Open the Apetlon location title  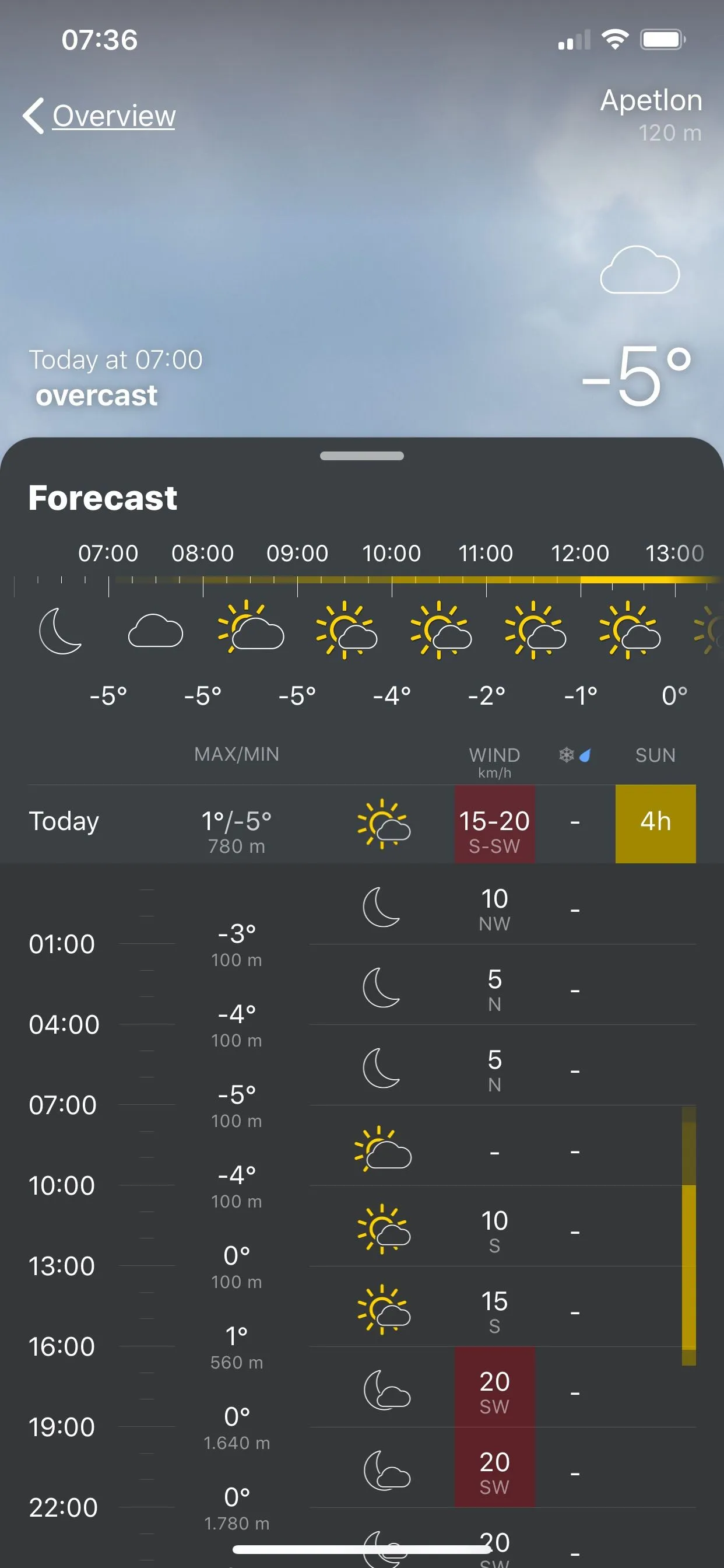coord(651,100)
